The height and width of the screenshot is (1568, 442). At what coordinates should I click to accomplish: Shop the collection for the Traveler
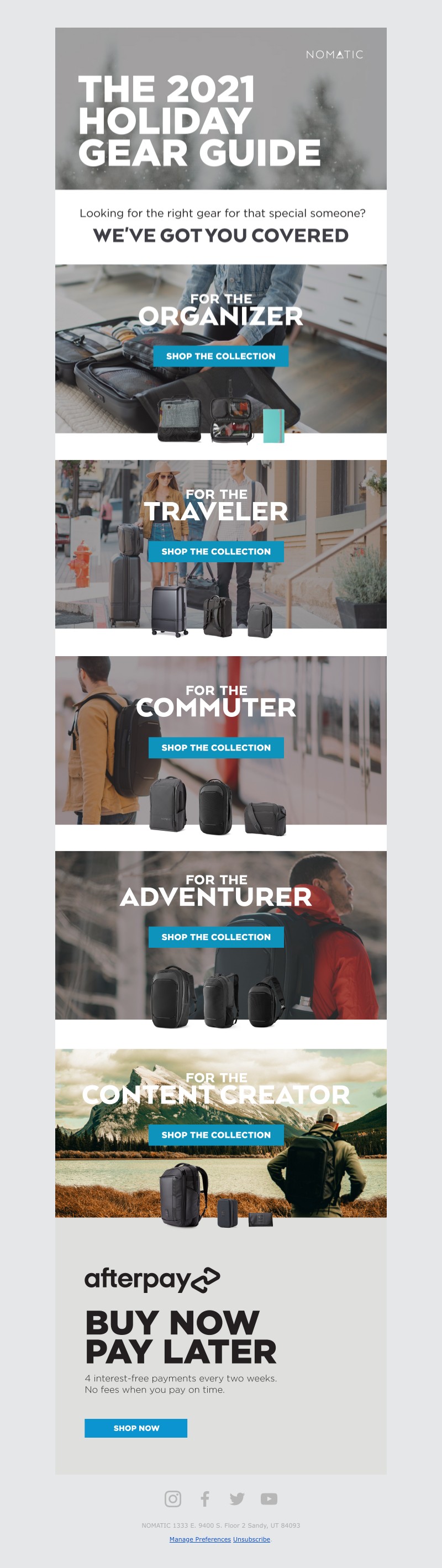tap(216, 551)
